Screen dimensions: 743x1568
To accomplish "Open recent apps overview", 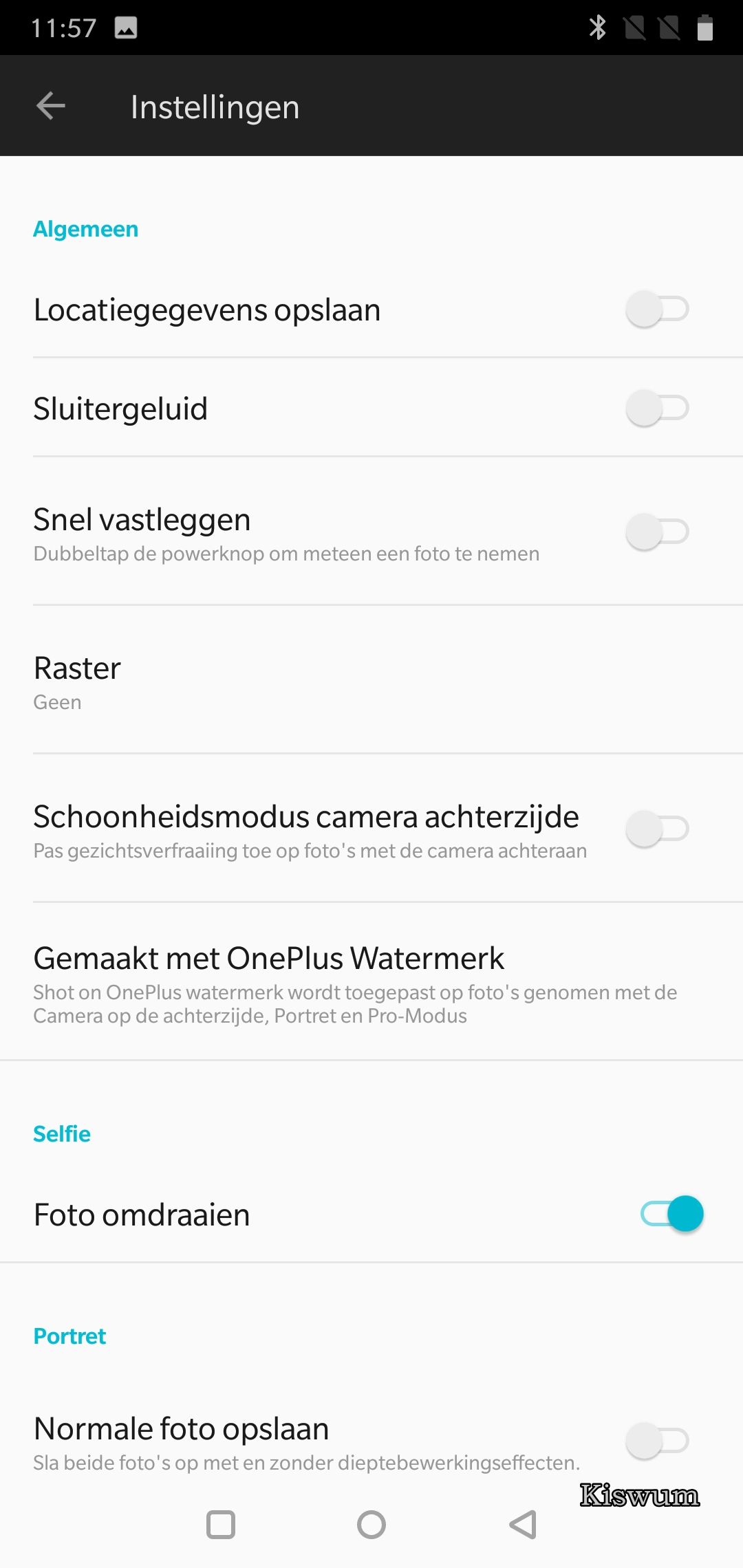I will click(221, 1525).
